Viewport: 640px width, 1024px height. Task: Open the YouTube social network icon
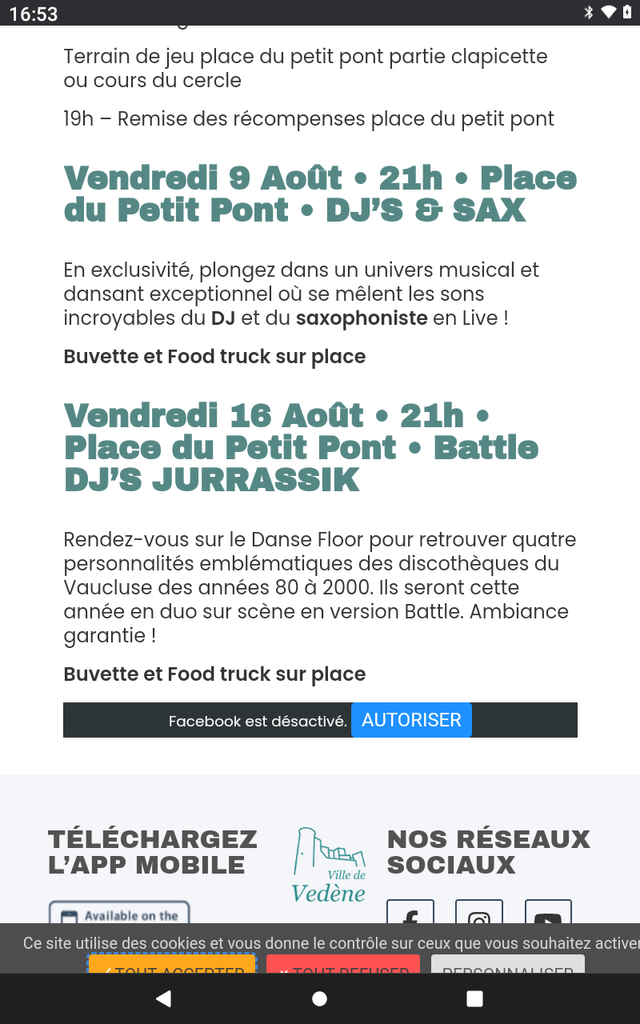click(548, 912)
